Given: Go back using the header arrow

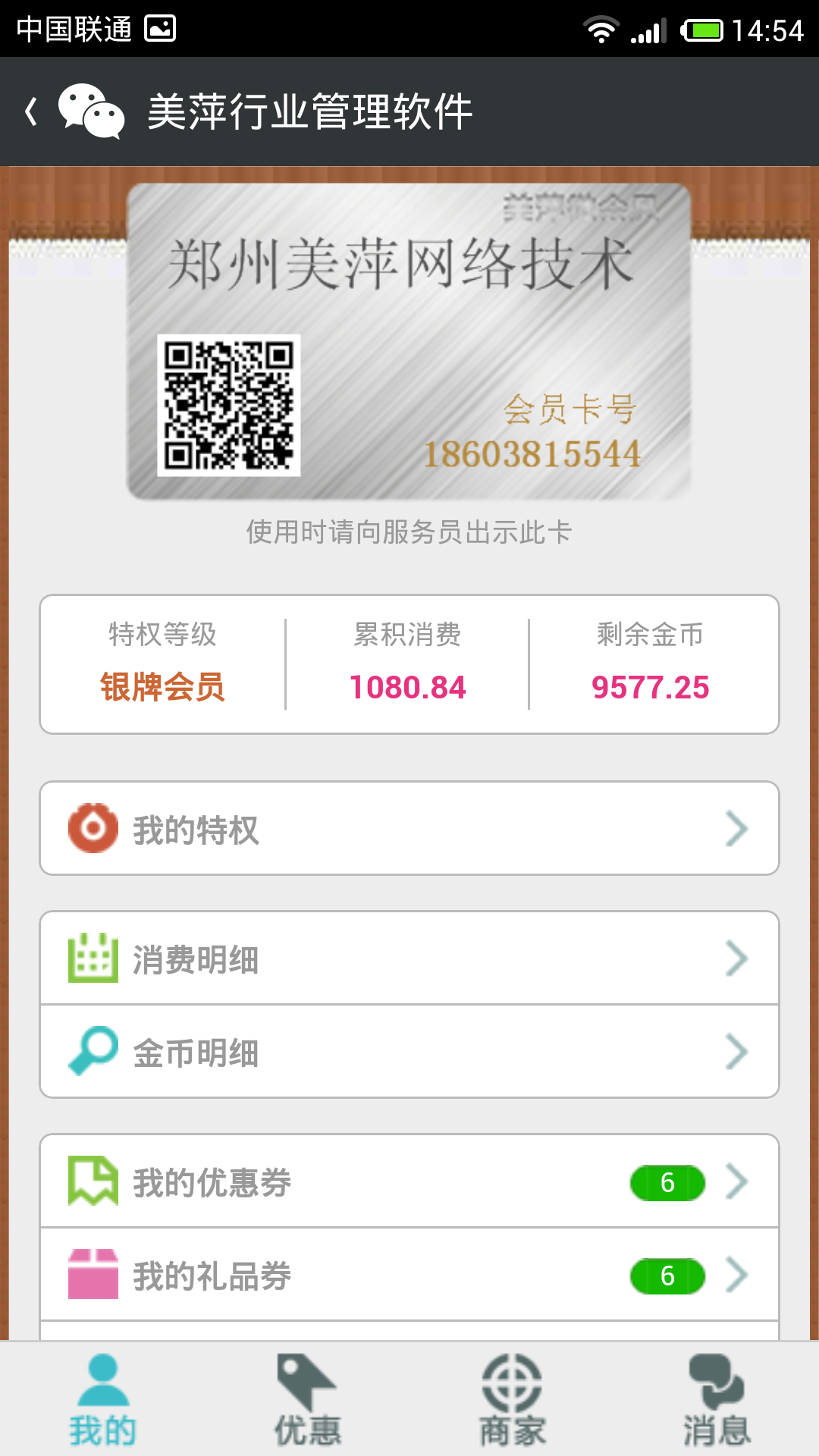Looking at the screenshot, I should [32, 111].
